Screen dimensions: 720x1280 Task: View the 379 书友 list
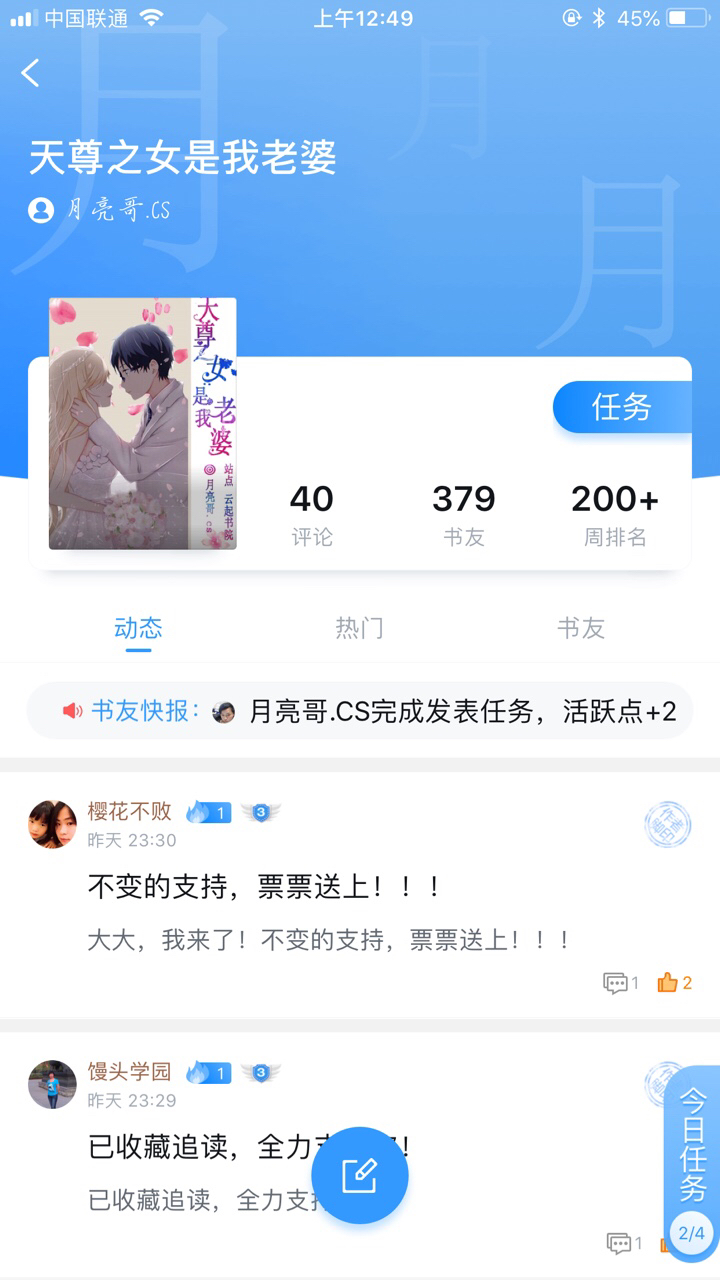463,514
